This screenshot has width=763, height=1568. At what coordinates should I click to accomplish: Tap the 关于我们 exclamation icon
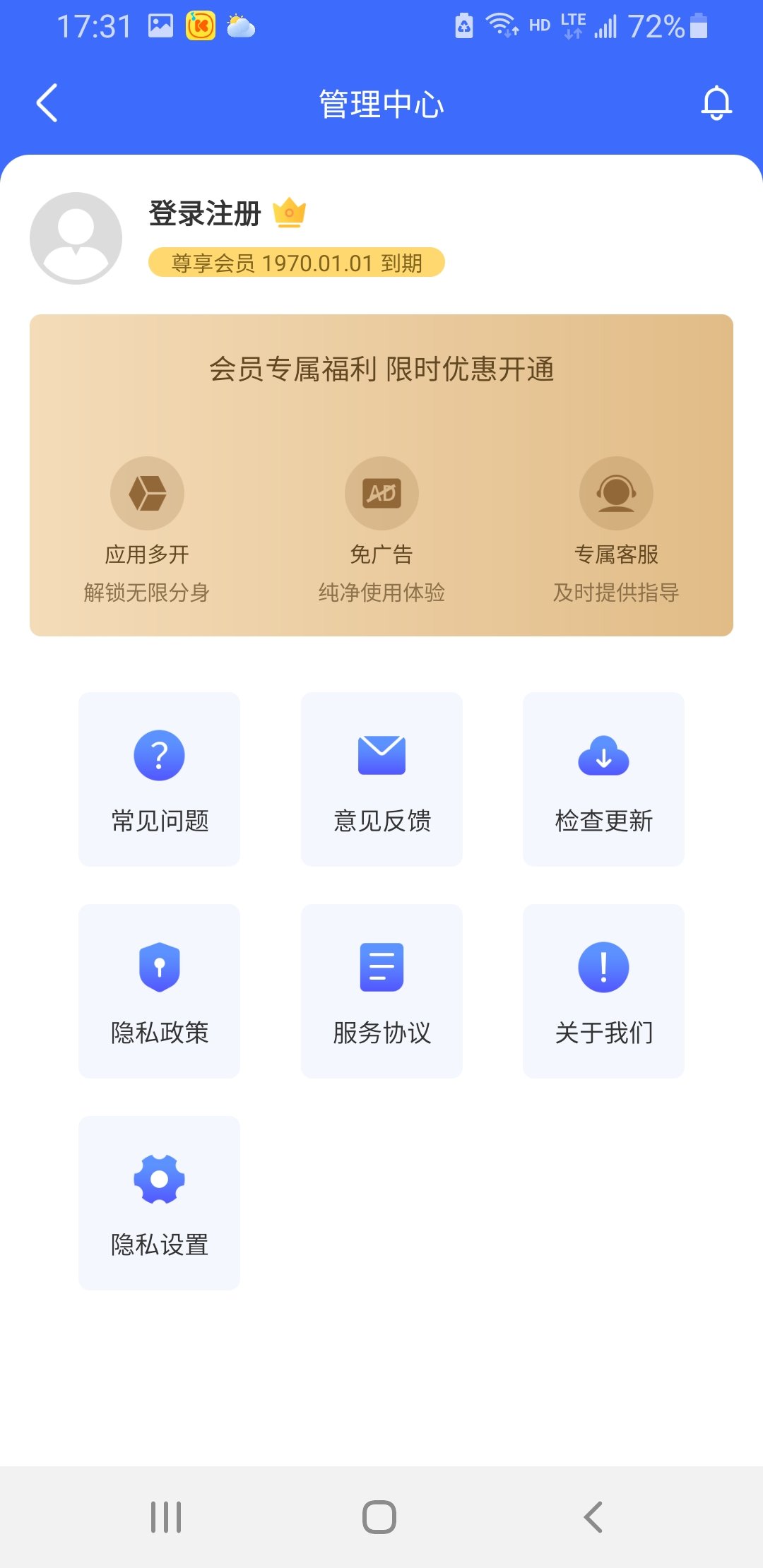(603, 968)
